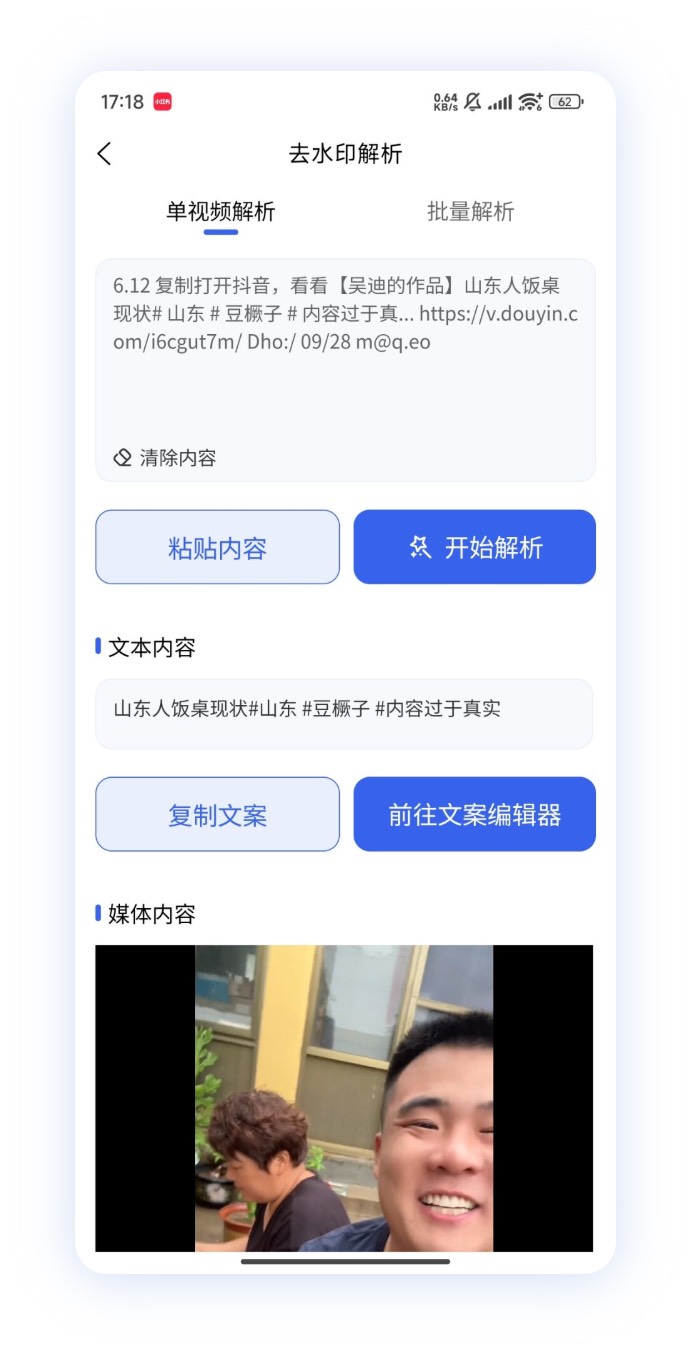Select the 单视频解析 tab
Image resolution: width=691 pixels, height=1353 pixels.
tap(220, 212)
